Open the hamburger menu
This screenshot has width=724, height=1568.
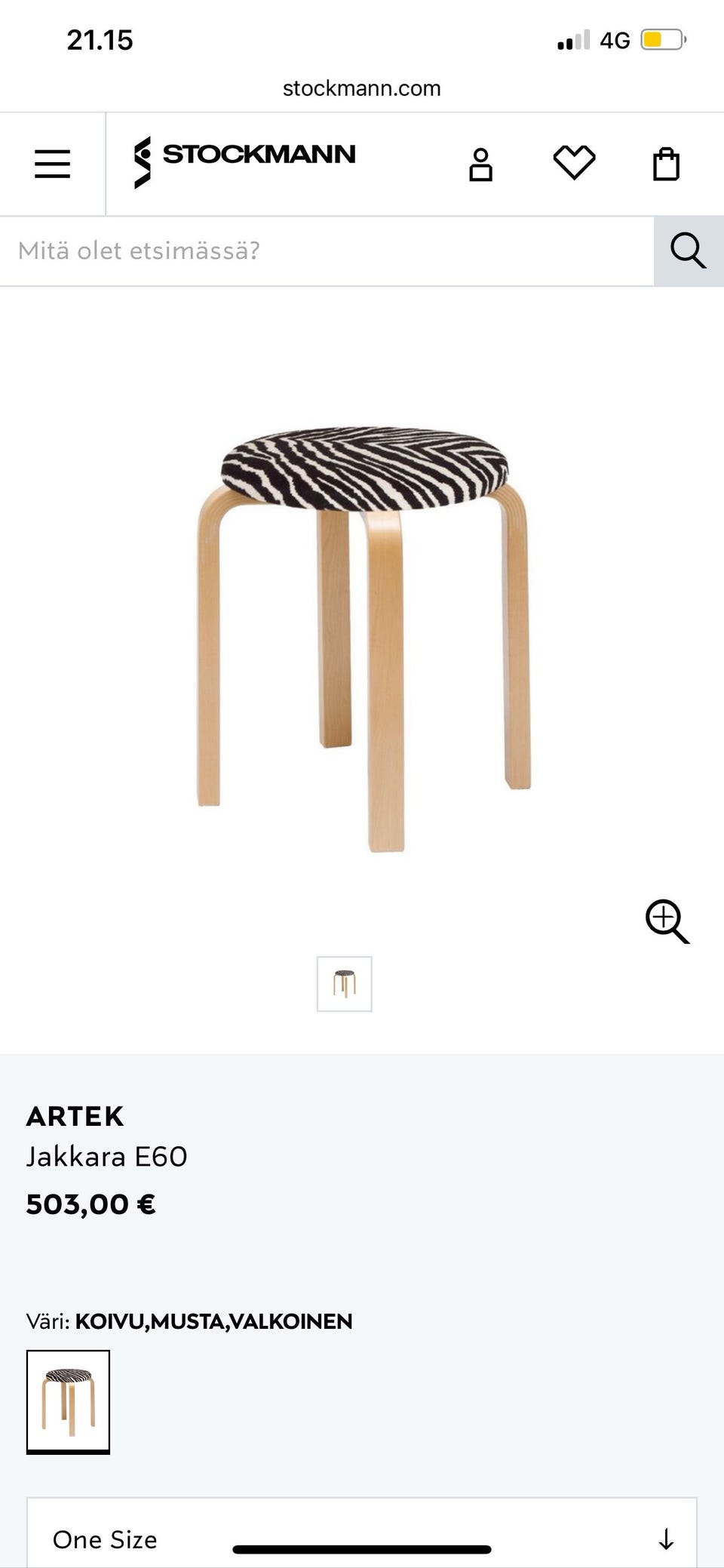[52, 164]
